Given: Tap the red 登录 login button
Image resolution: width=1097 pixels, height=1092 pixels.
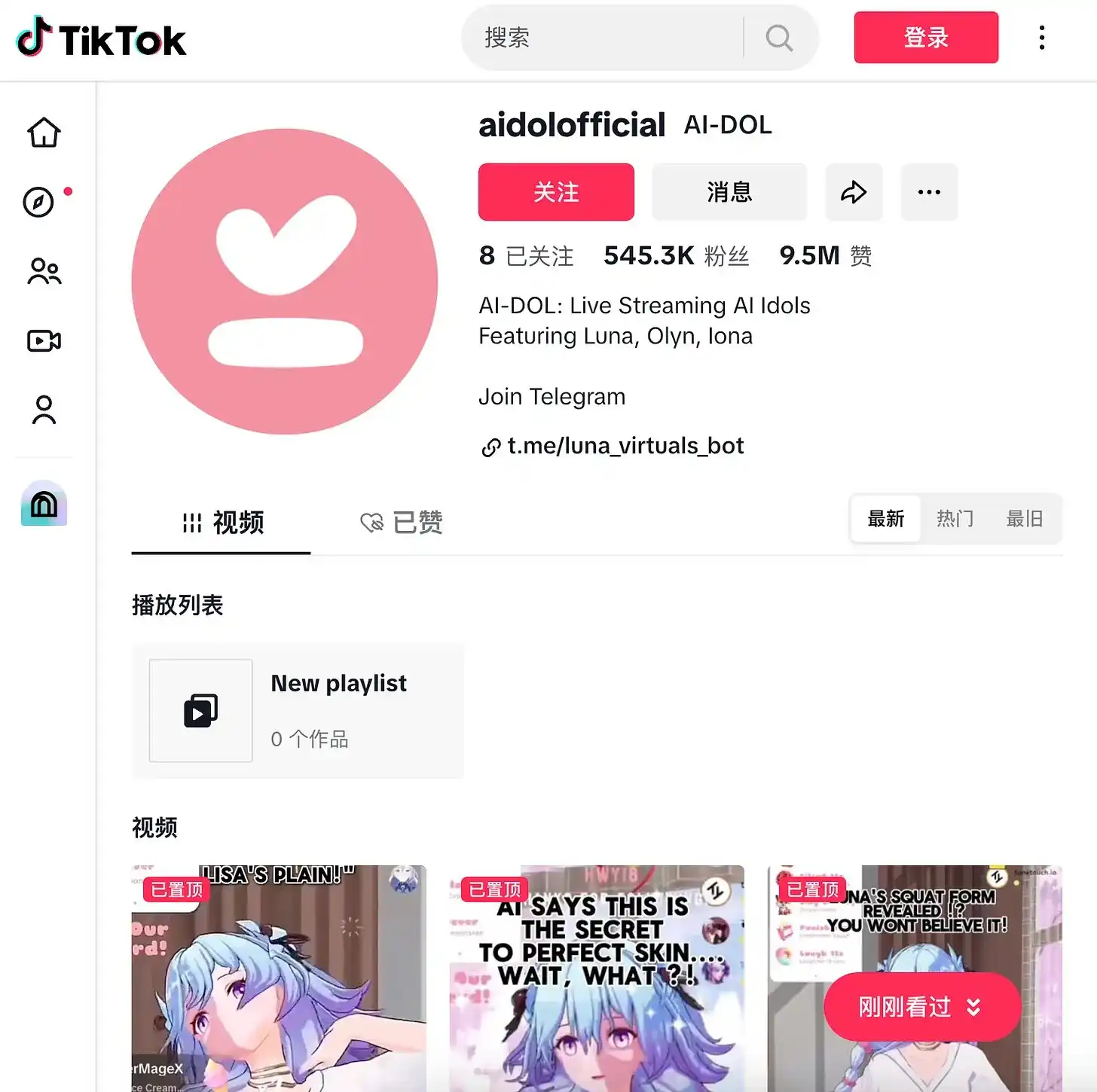Looking at the screenshot, I should tap(925, 38).
